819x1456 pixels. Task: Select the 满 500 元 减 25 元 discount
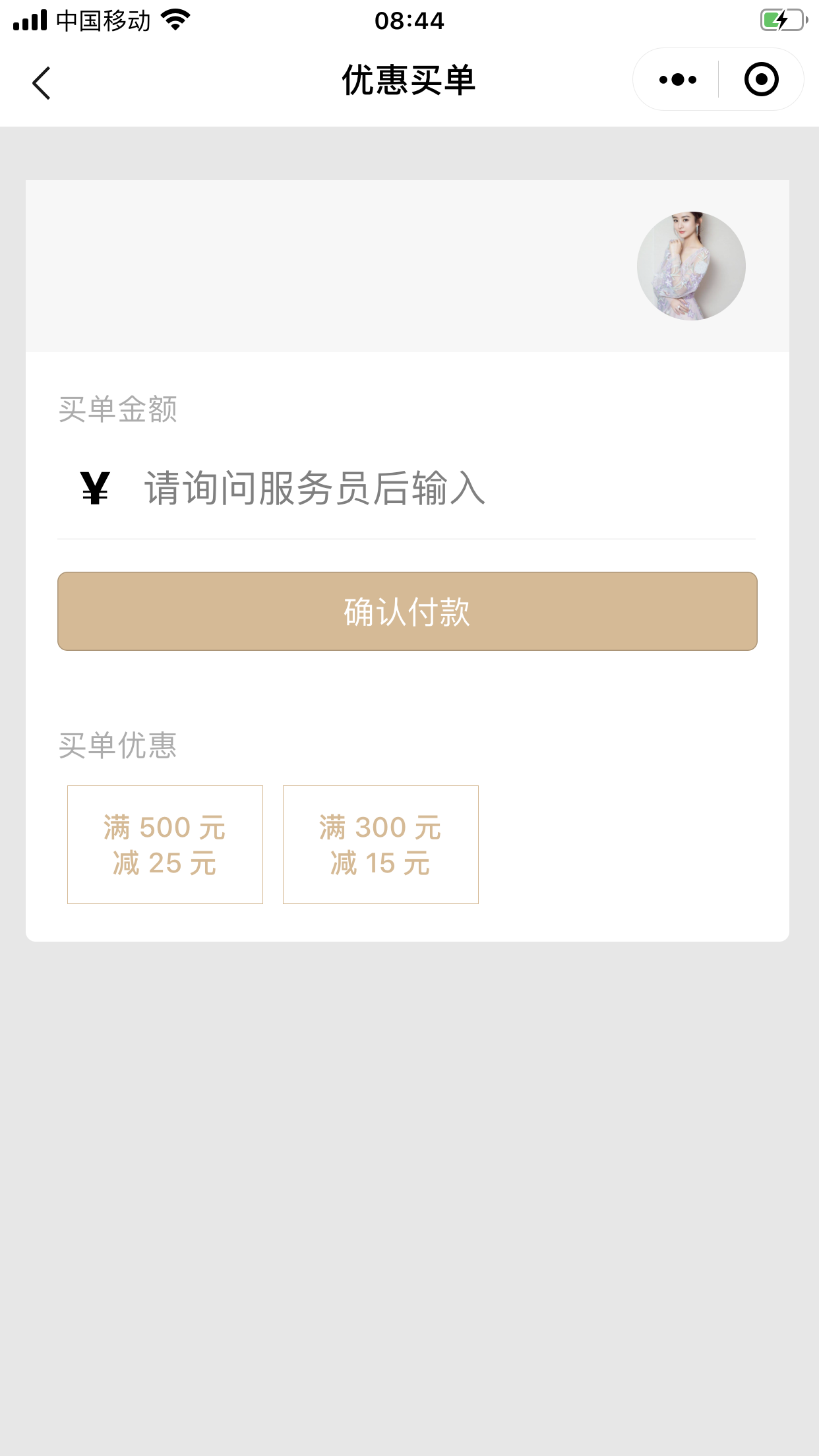tap(165, 845)
